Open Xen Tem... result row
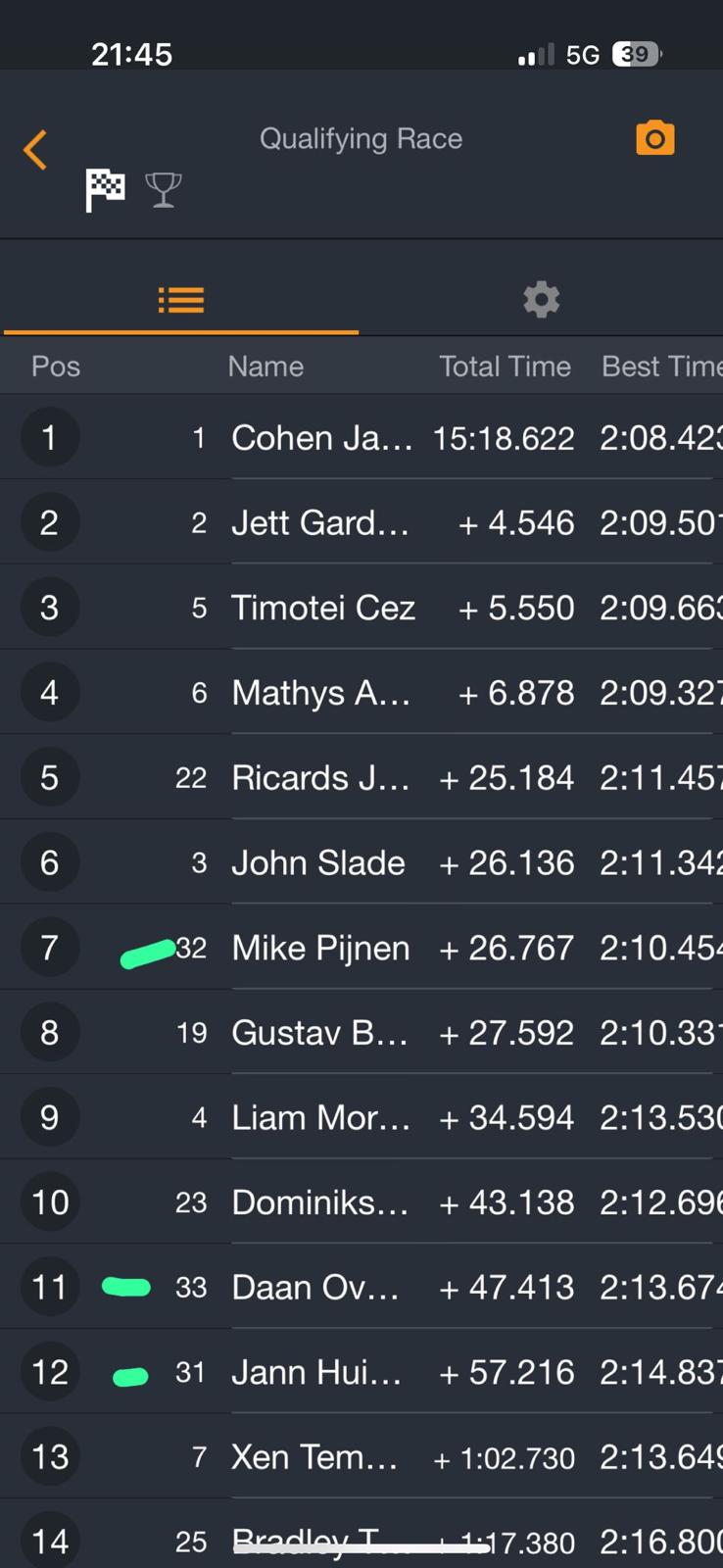The image size is (723, 1568). click(314, 1457)
